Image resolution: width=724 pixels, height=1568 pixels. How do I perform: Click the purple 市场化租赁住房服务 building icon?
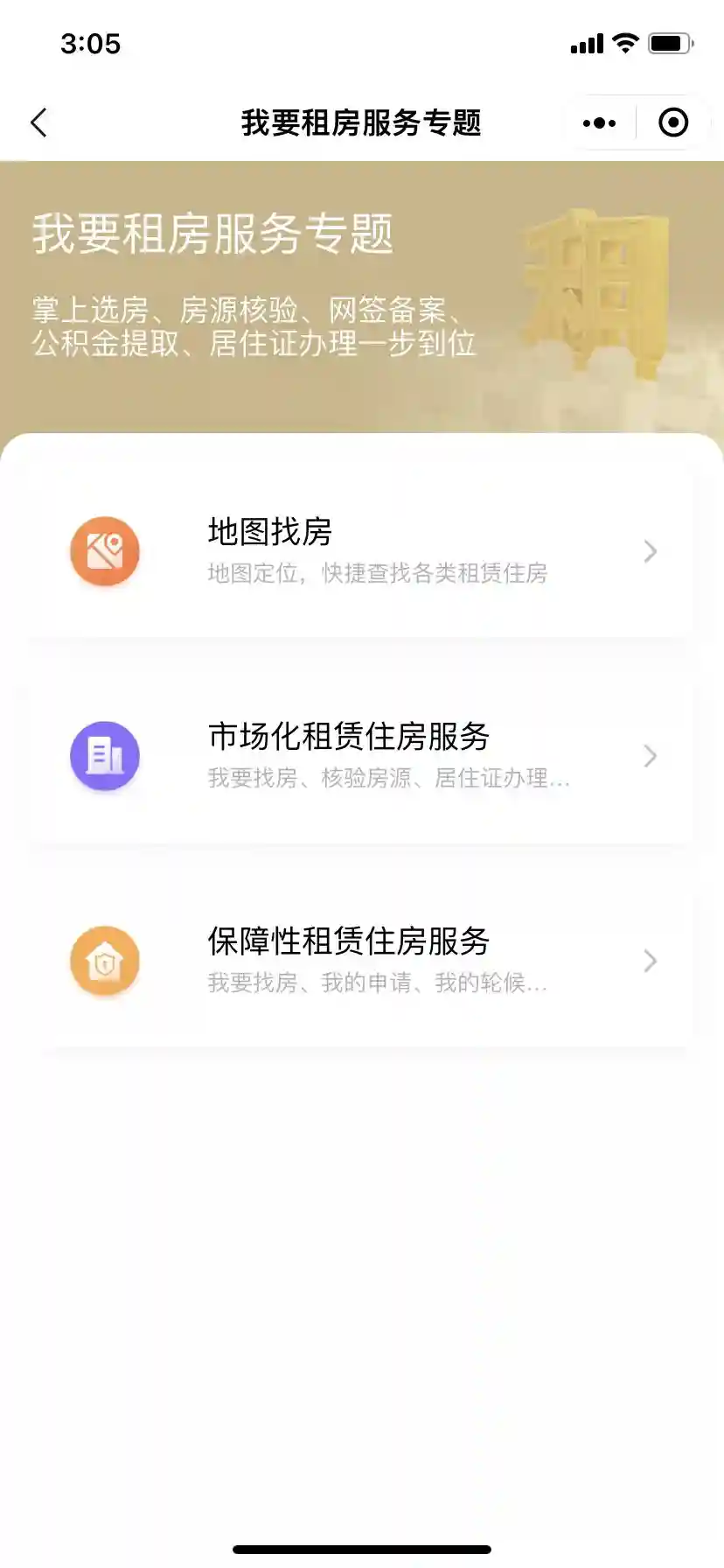(x=105, y=756)
